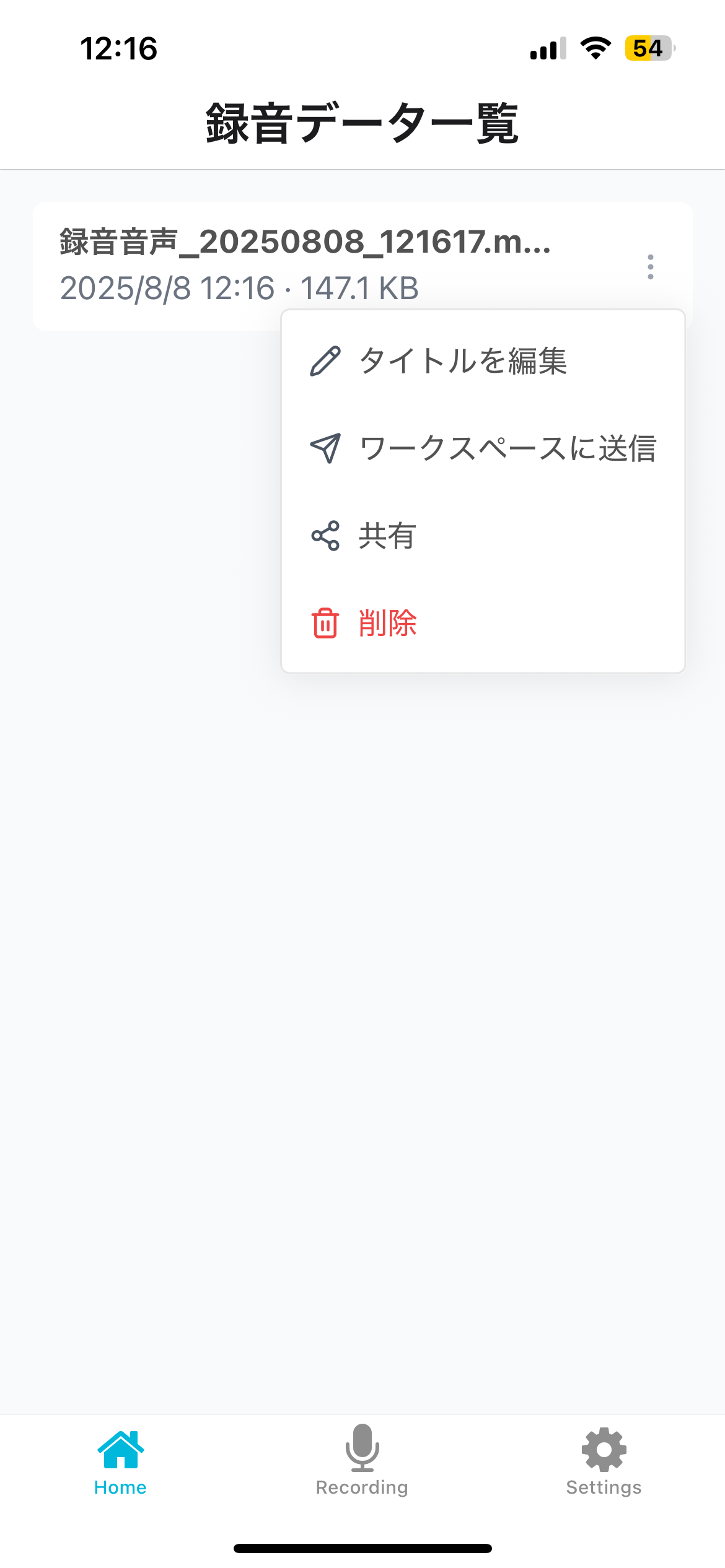Tap the three-dot menu on the recording
Screen dimensions: 725x1568
click(x=650, y=267)
